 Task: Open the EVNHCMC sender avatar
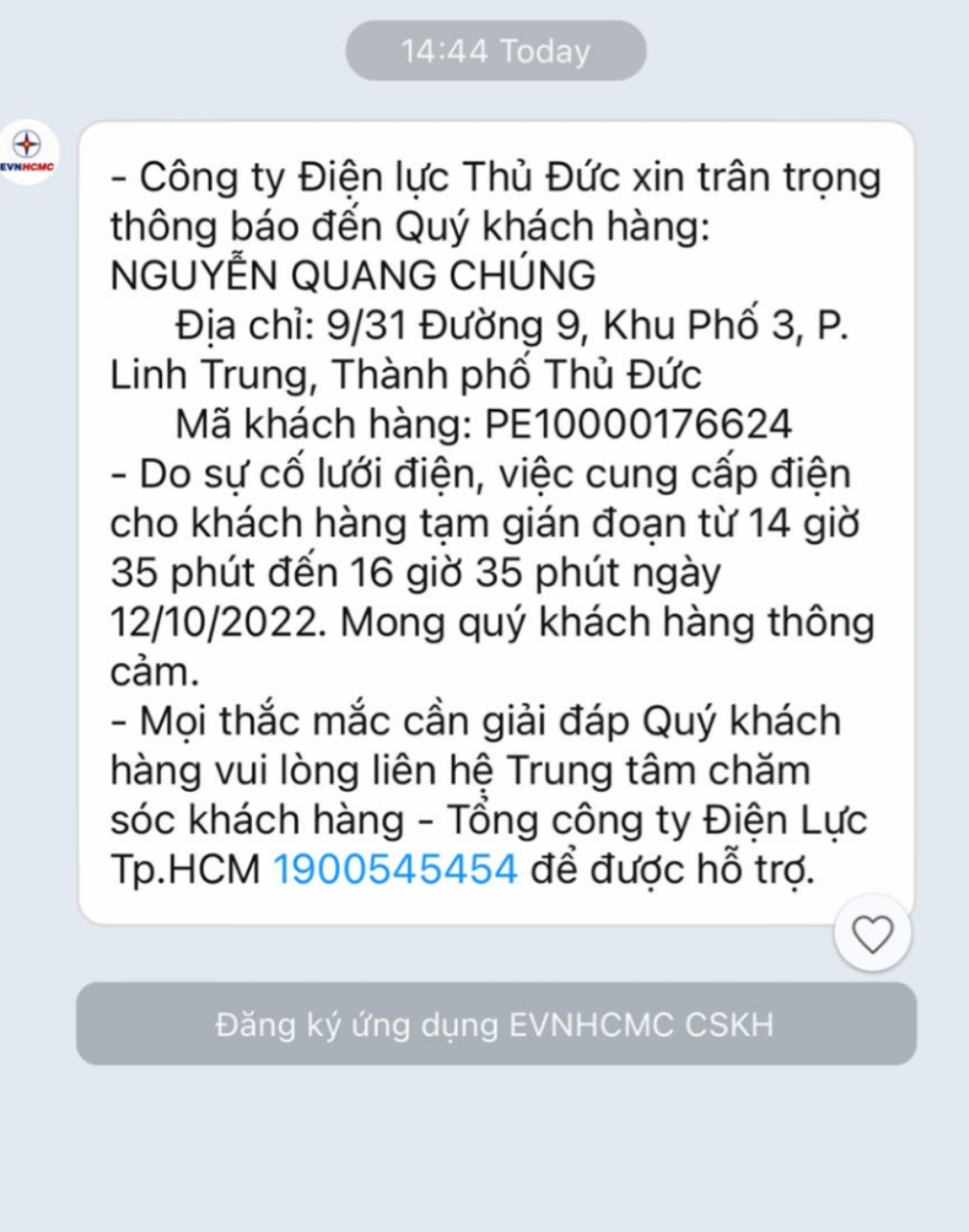click(28, 151)
